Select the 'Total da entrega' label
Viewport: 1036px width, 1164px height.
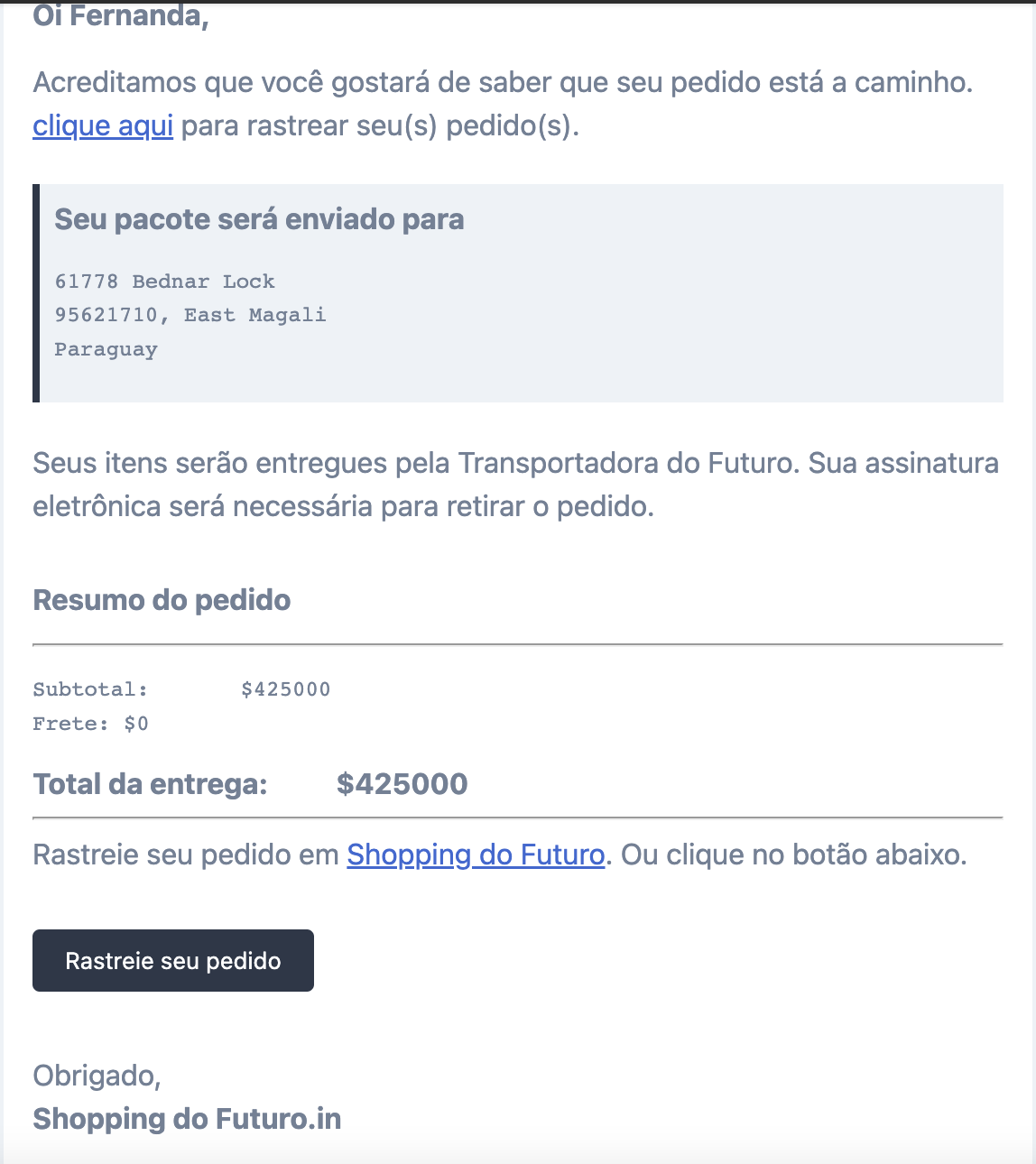click(149, 783)
